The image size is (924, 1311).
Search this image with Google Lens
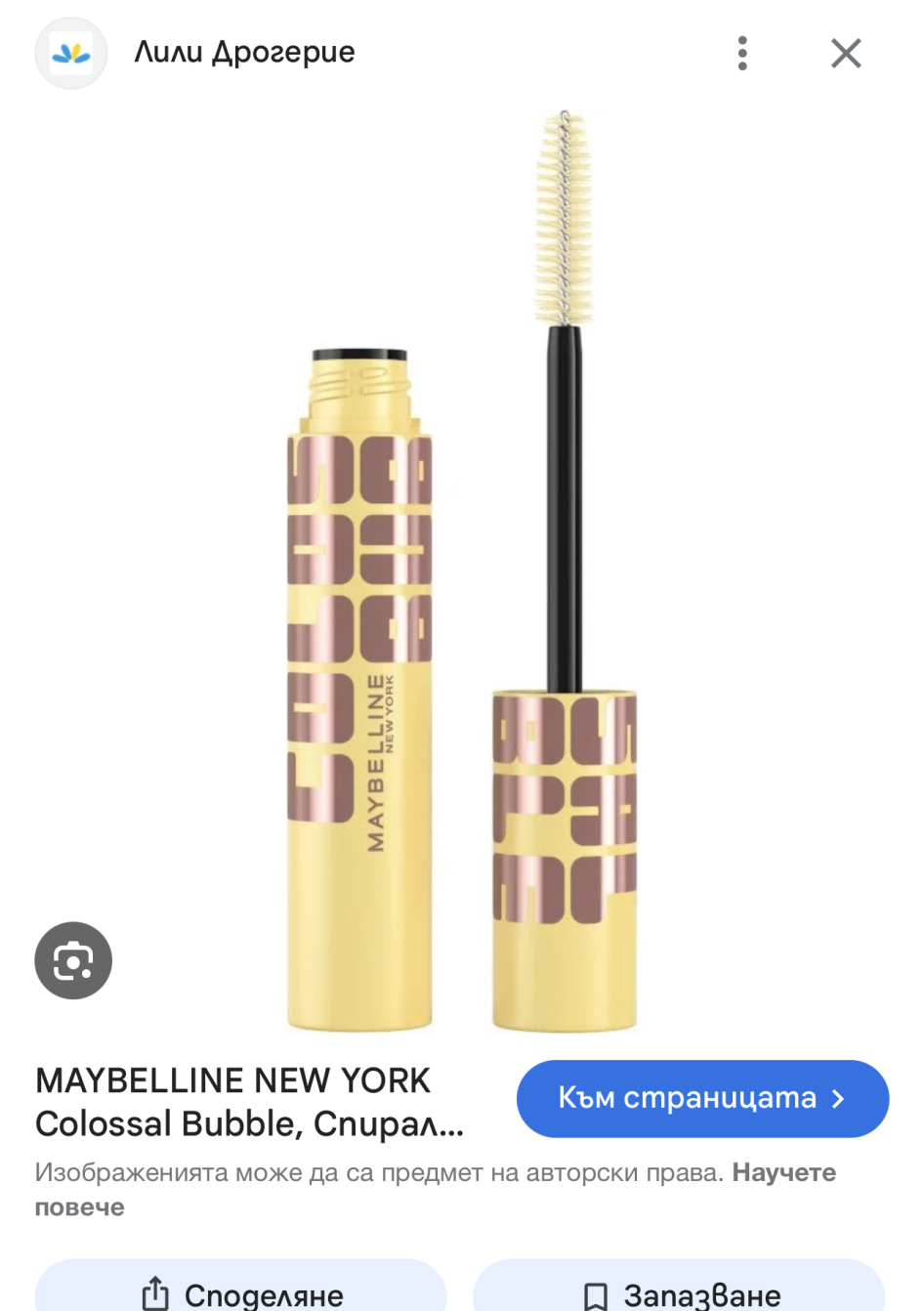pos(73,960)
